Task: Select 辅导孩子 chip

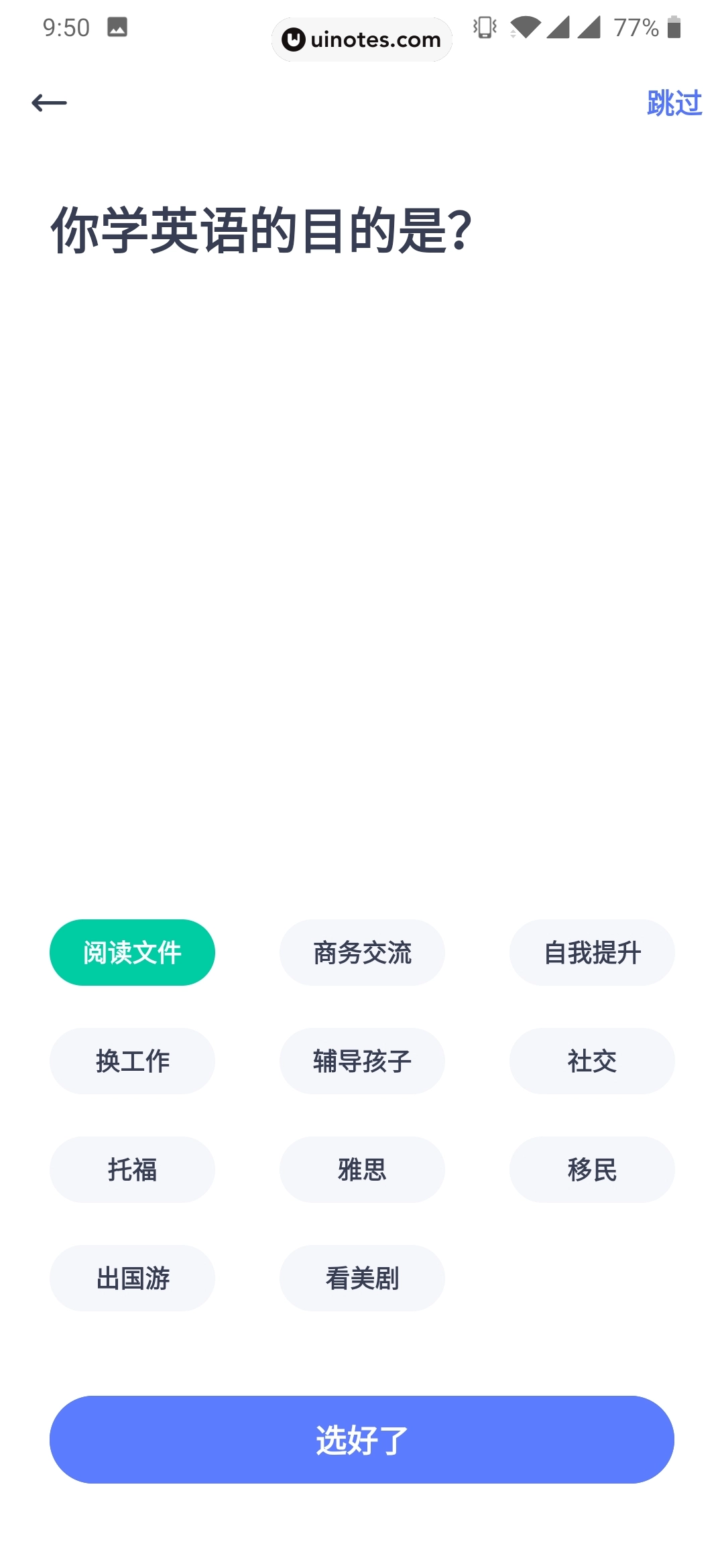Action: (x=362, y=1061)
